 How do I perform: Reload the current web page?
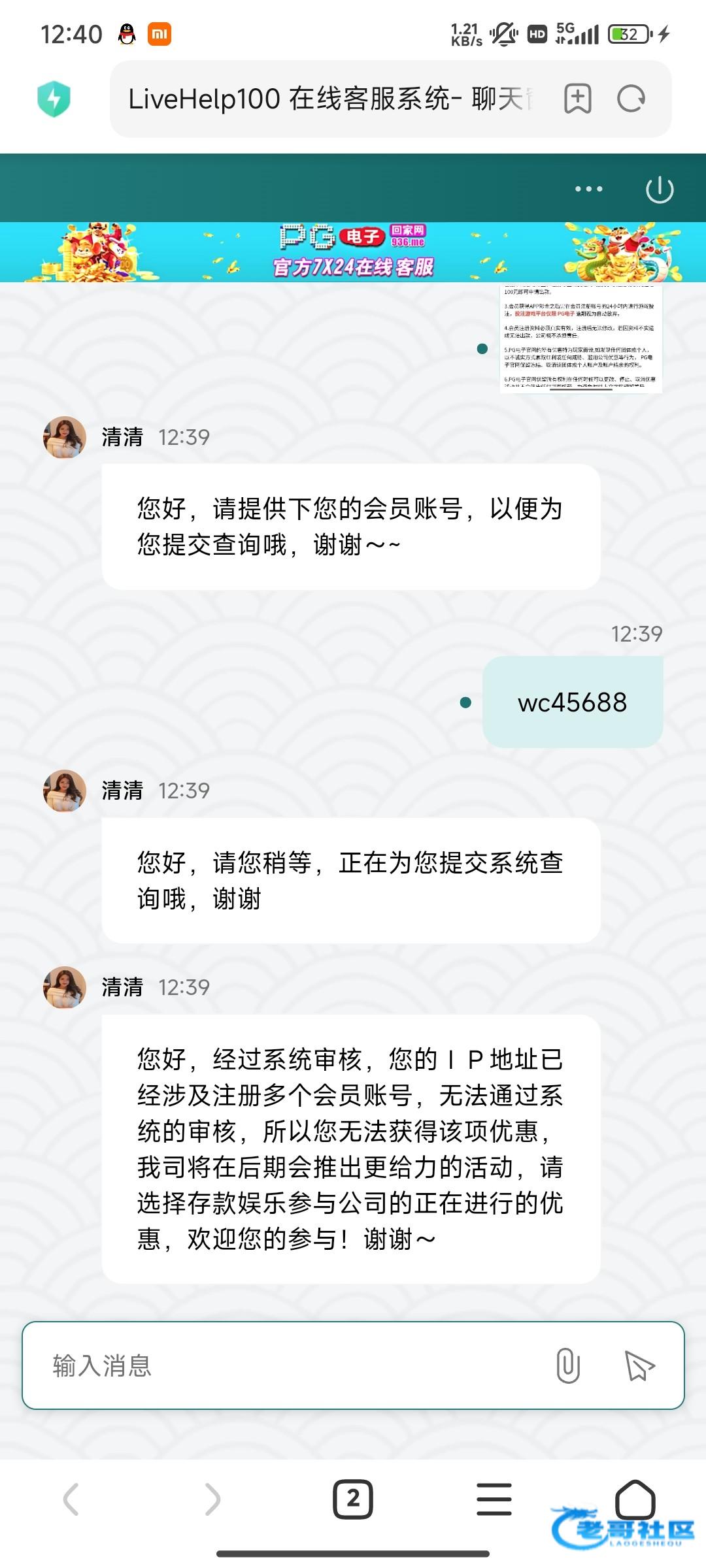(631, 99)
